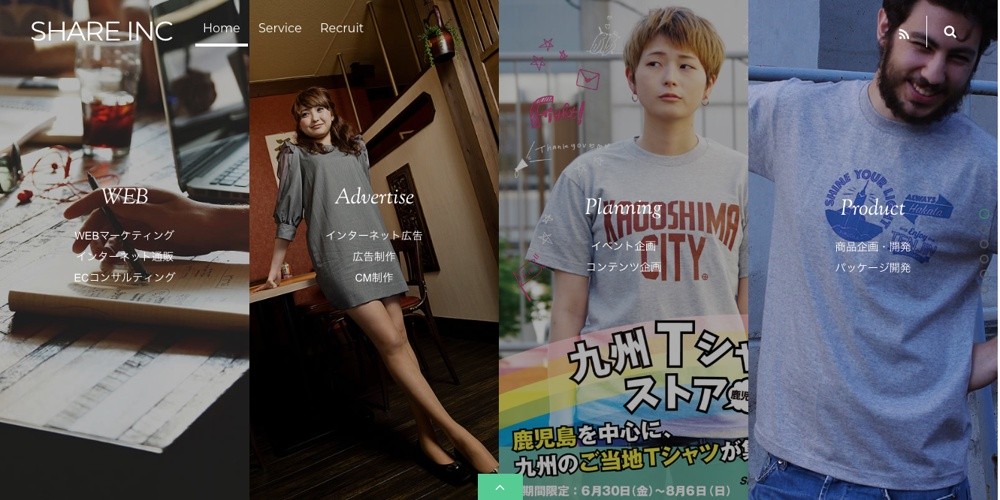The width and height of the screenshot is (1000, 500).
Task: Select the first page indicator dot
Action: 984,214
